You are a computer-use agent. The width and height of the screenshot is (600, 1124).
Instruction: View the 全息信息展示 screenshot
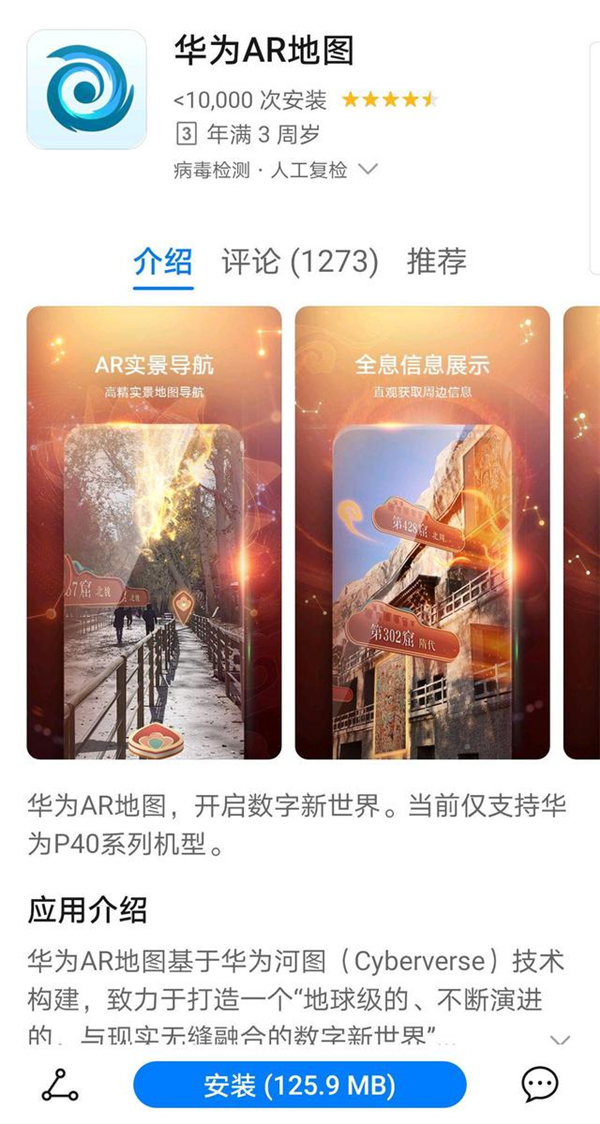tap(422, 532)
